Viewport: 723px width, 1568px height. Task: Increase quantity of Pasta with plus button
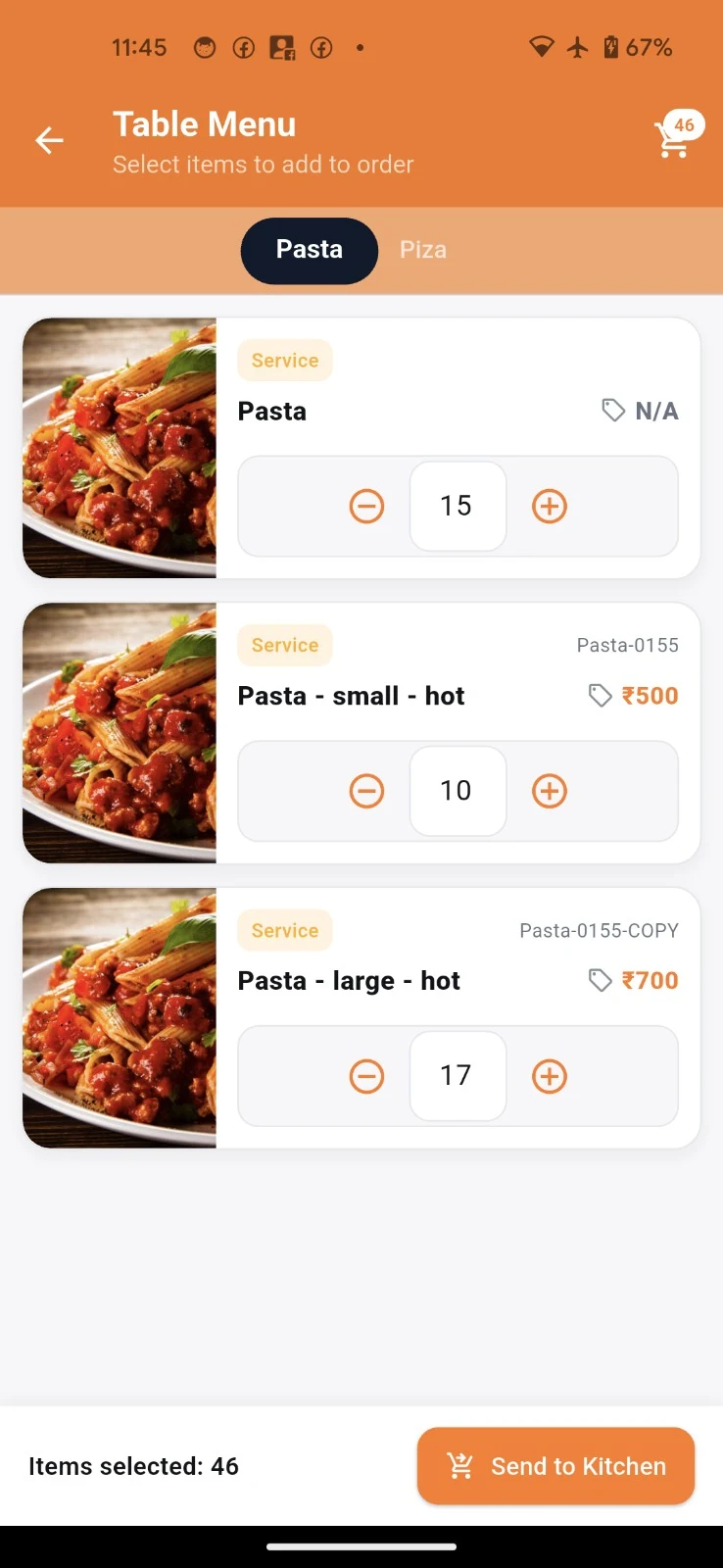(549, 506)
